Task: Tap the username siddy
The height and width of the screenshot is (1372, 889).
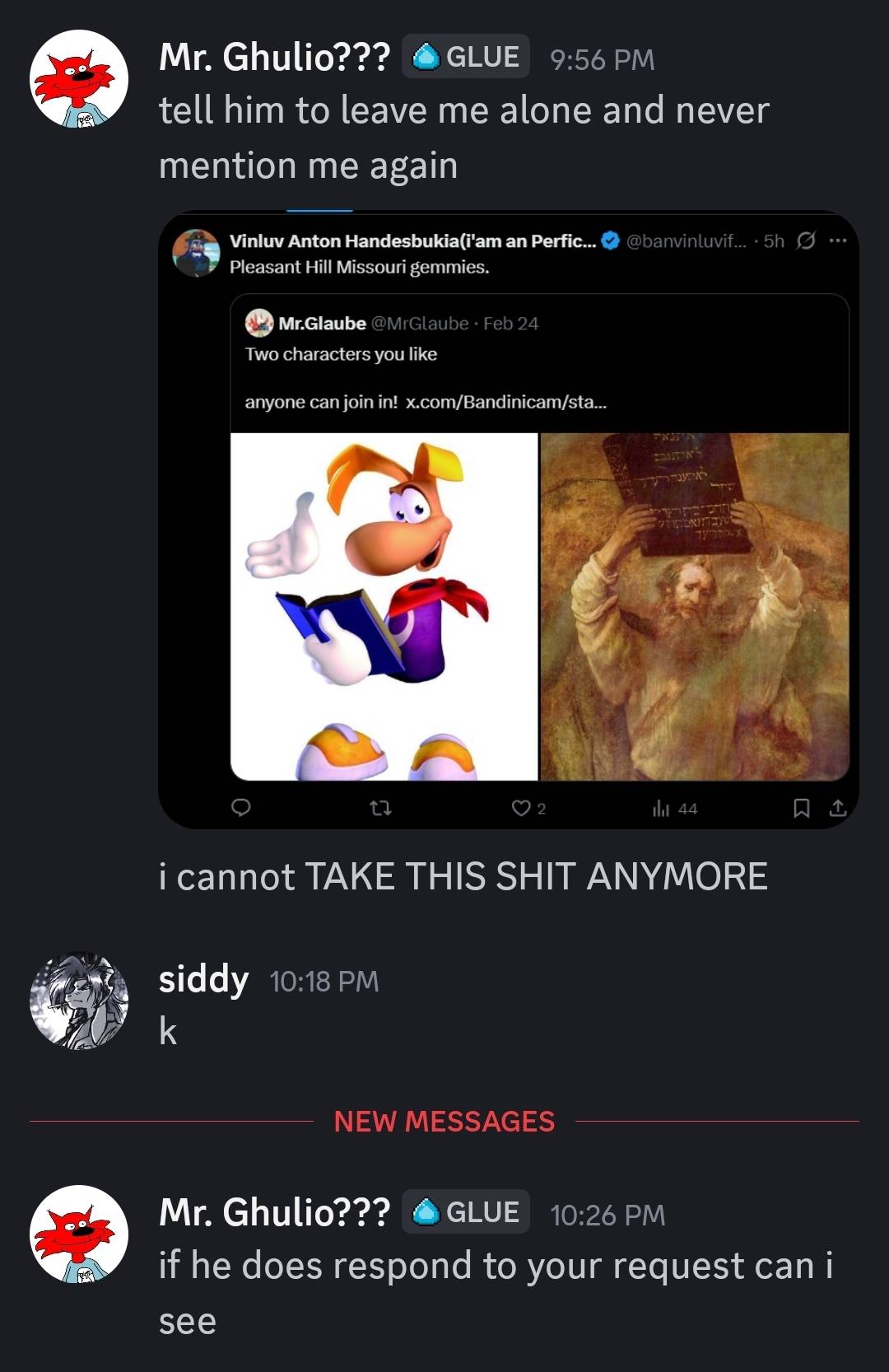Action: [x=203, y=979]
